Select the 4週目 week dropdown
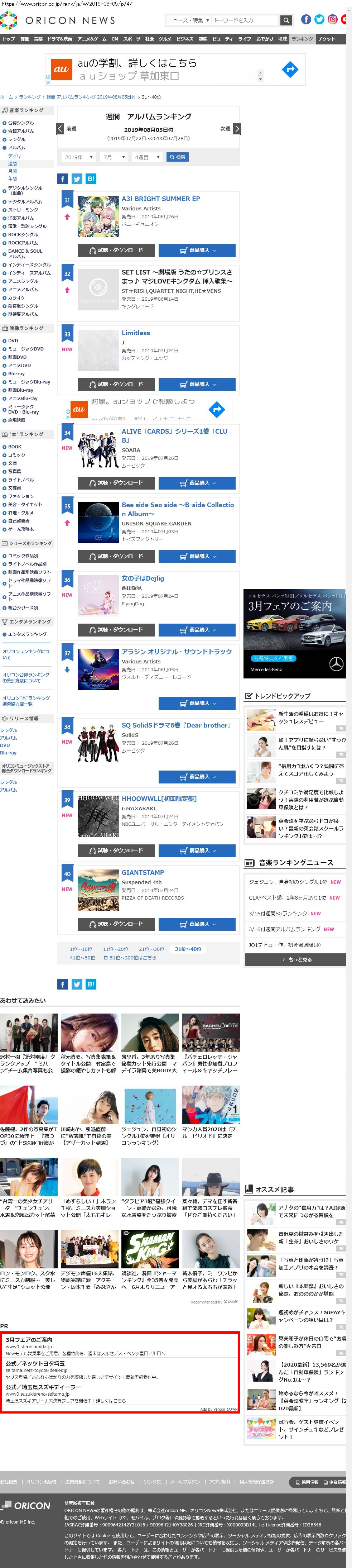Viewport: 352px width, 1568px height. tap(147, 157)
